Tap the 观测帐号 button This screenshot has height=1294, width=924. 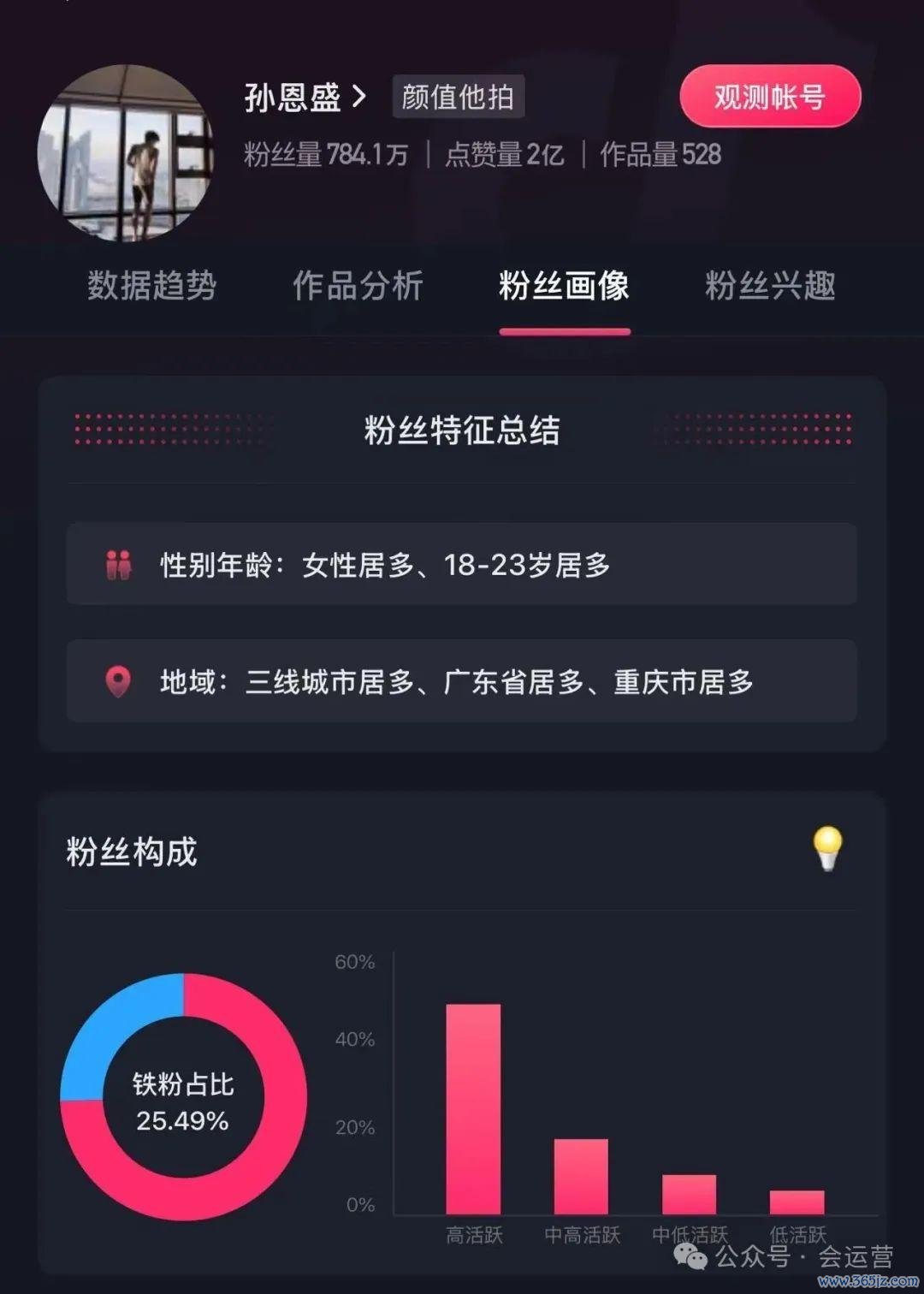click(769, 97)
